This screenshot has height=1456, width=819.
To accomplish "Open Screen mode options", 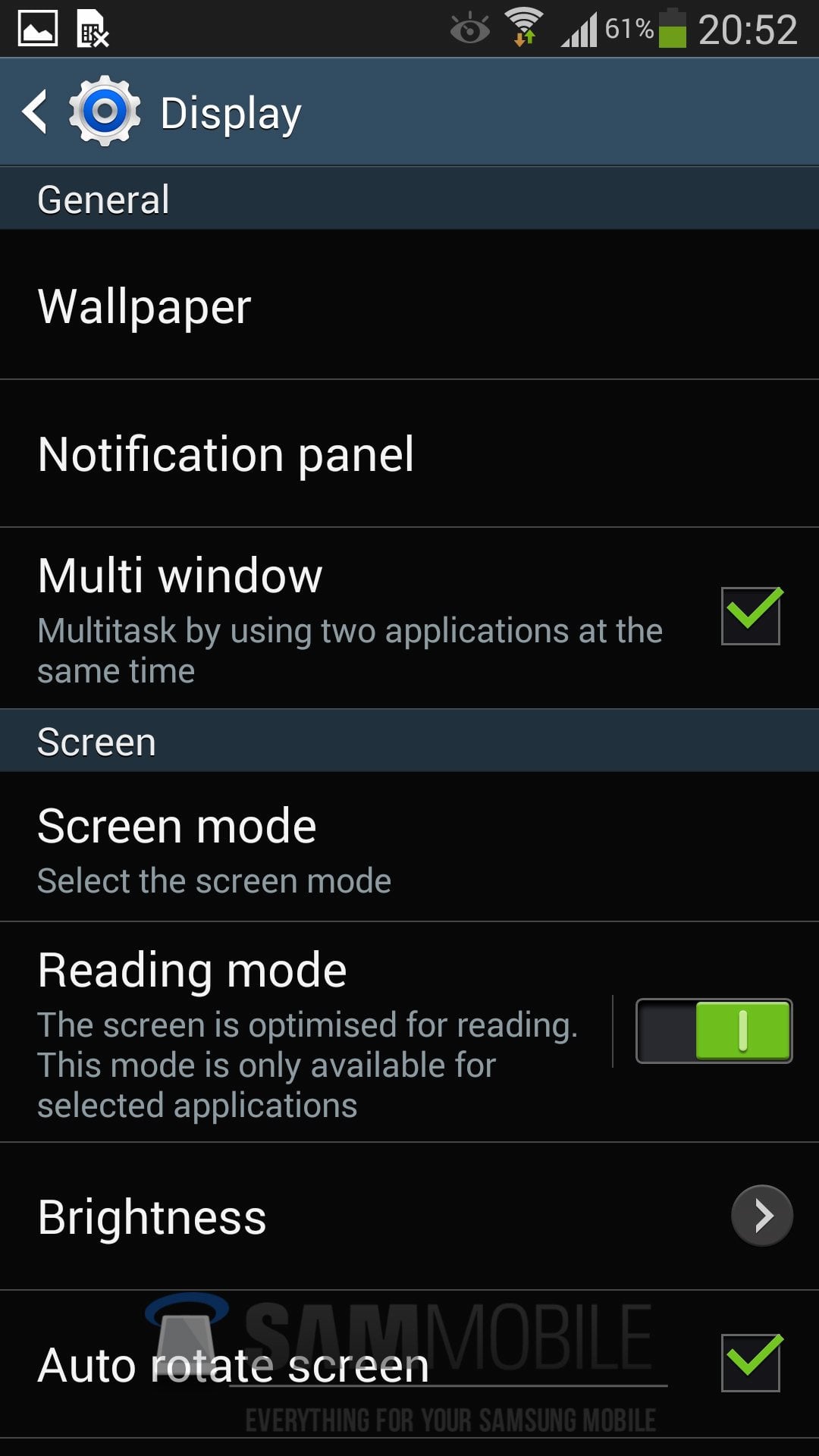I will (214, 848).
